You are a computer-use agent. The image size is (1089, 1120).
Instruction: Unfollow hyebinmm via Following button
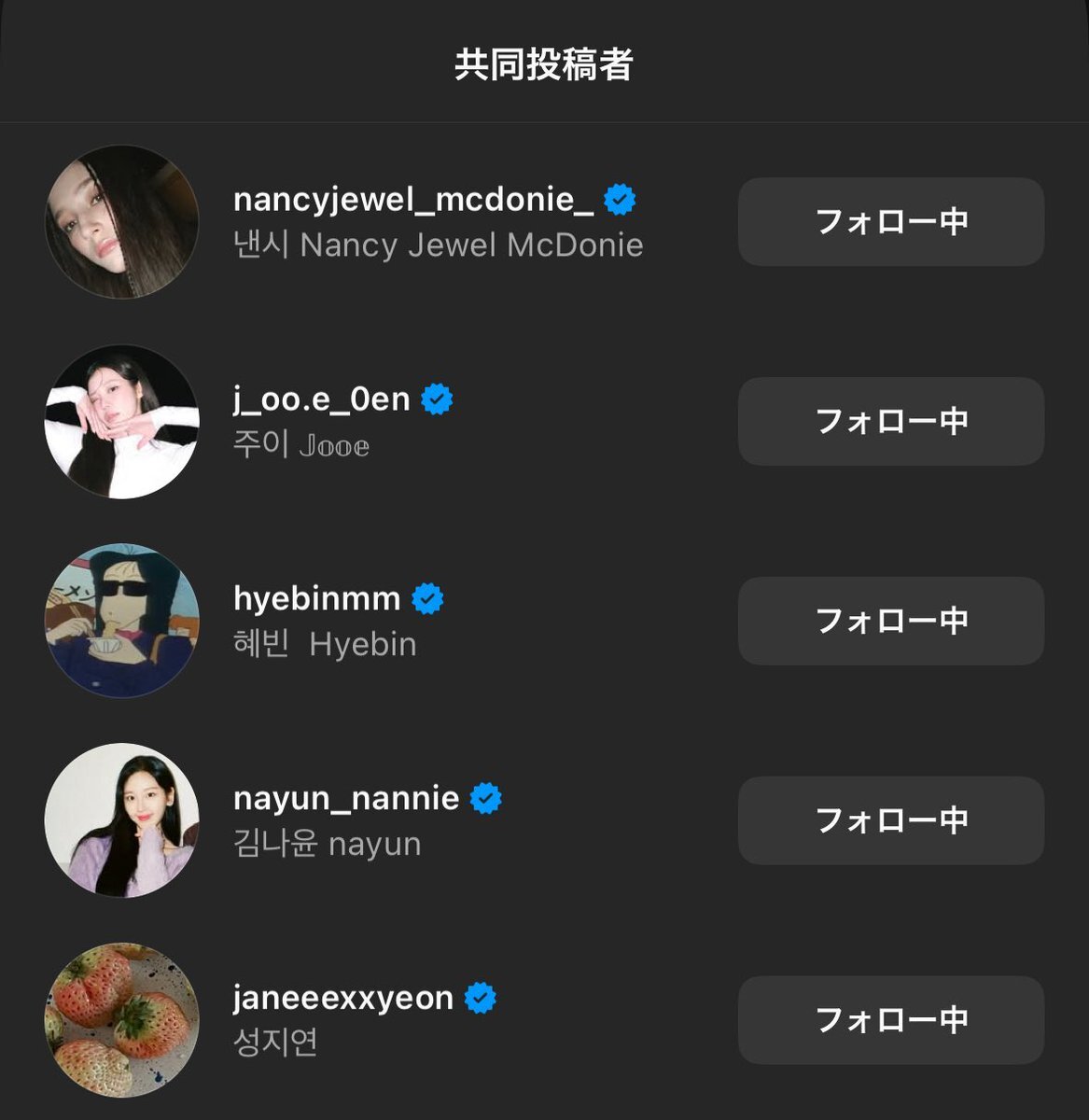890,622
